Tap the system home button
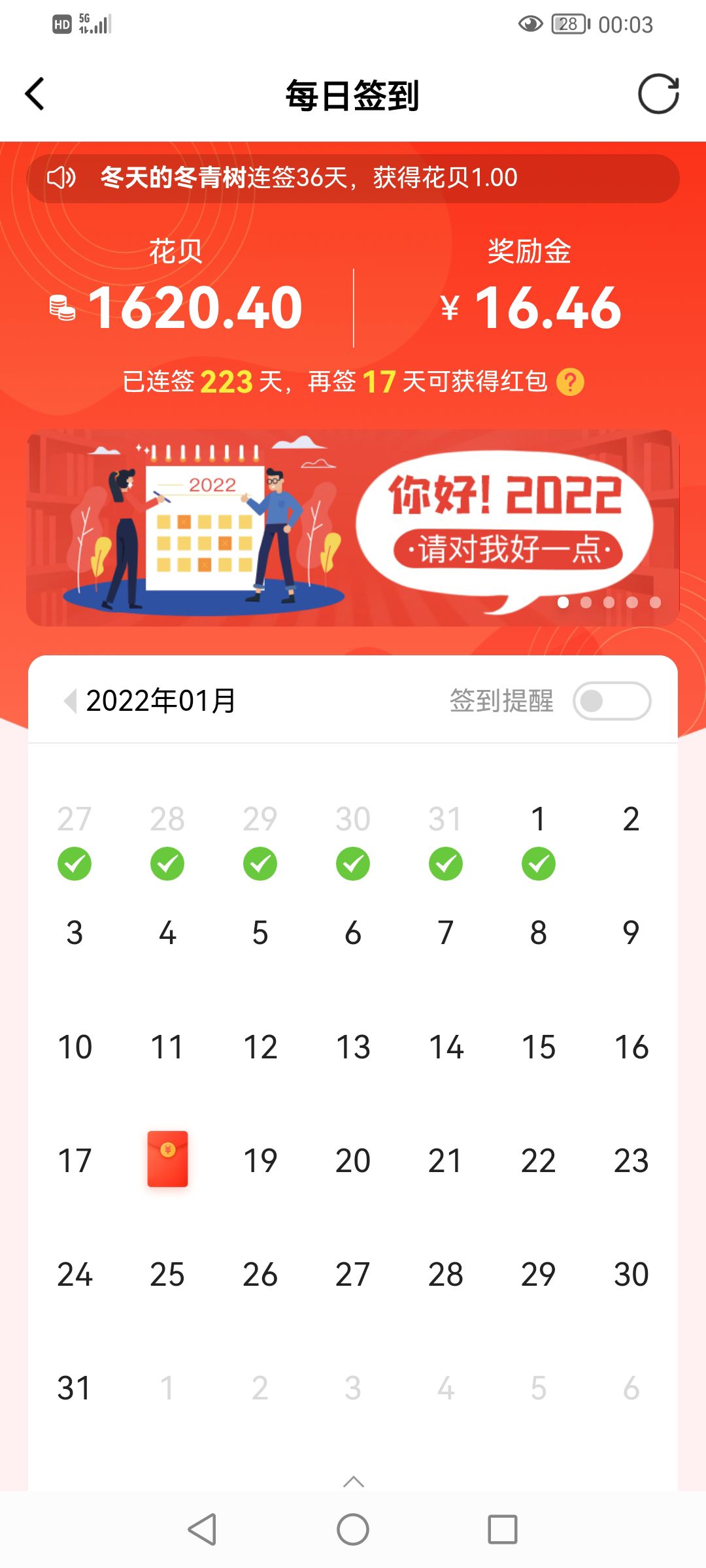 point(353,1529)
